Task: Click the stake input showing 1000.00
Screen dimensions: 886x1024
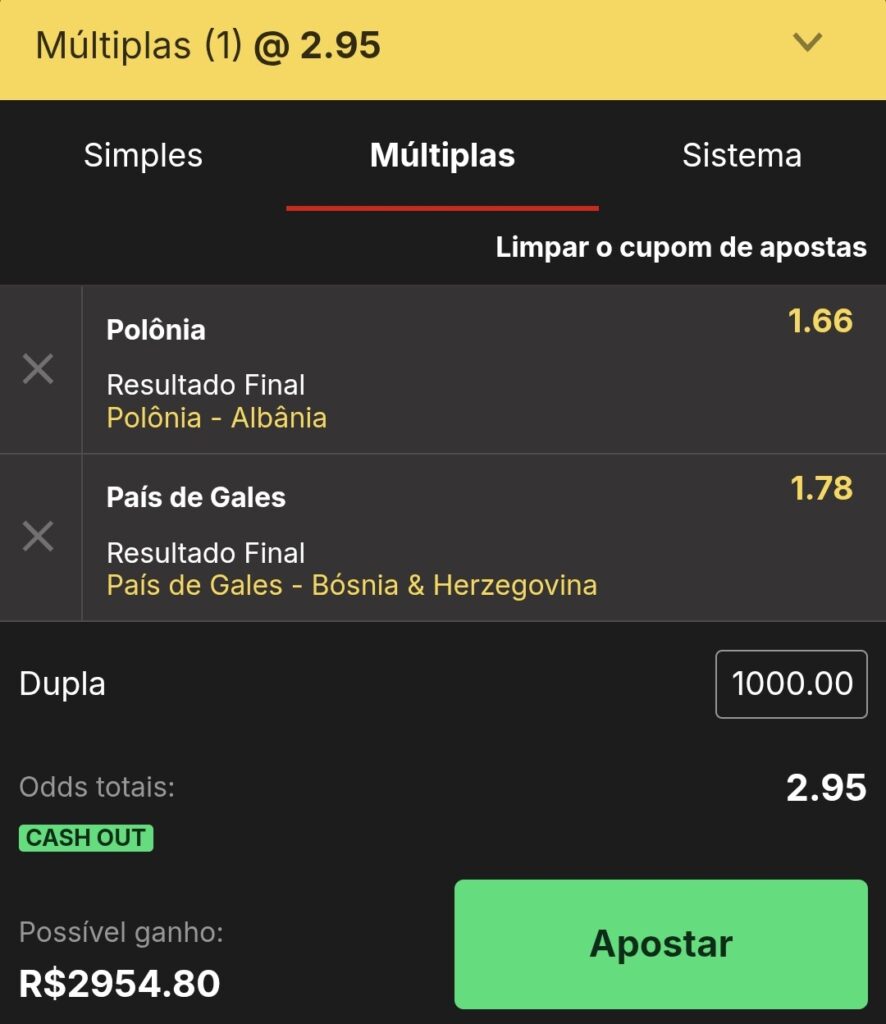Action: click(x=790, y=684)
